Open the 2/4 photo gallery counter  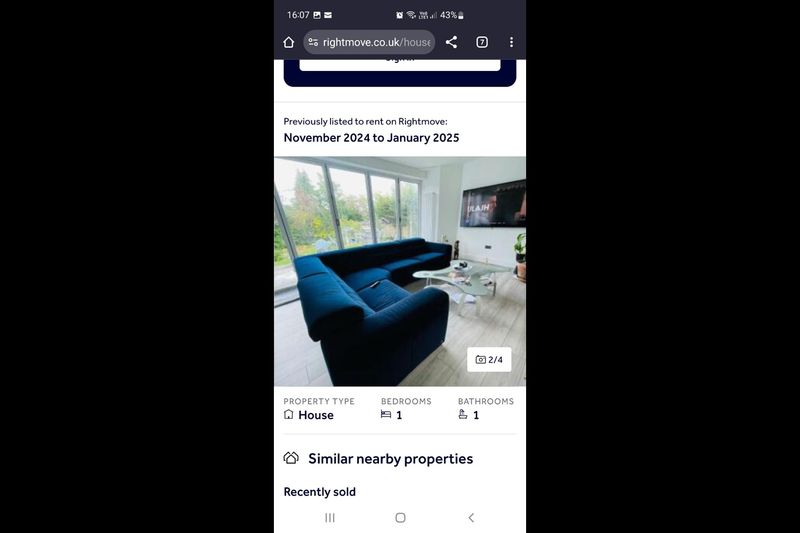489,359
